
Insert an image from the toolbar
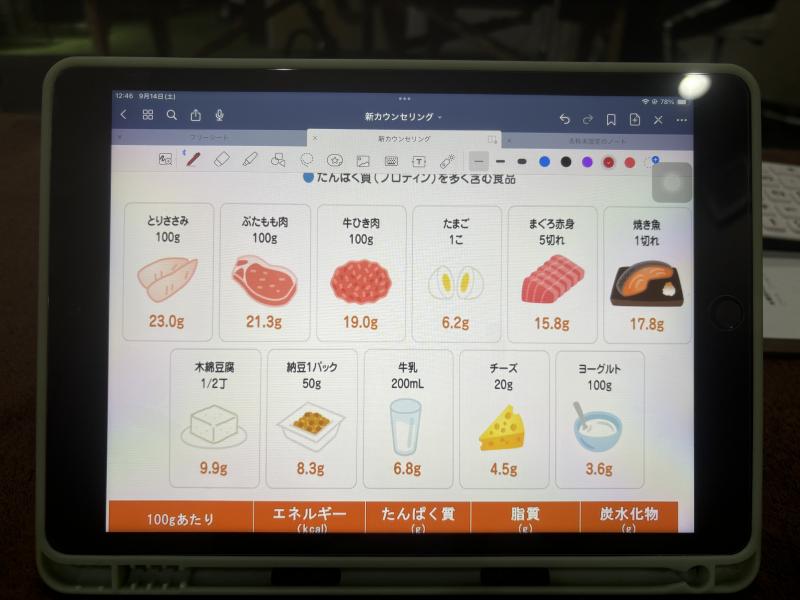363,160
